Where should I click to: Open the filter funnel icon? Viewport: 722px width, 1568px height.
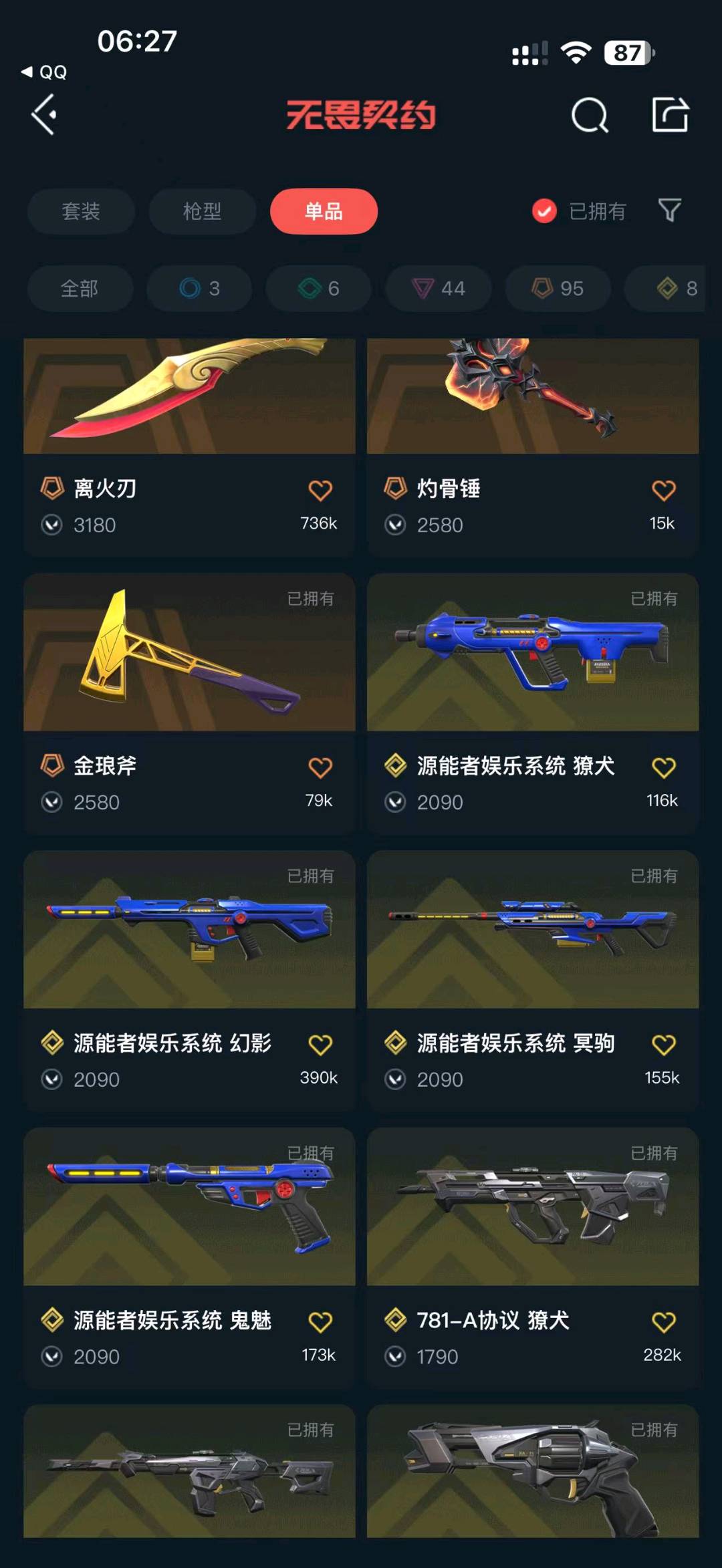[x=669, y=211]
